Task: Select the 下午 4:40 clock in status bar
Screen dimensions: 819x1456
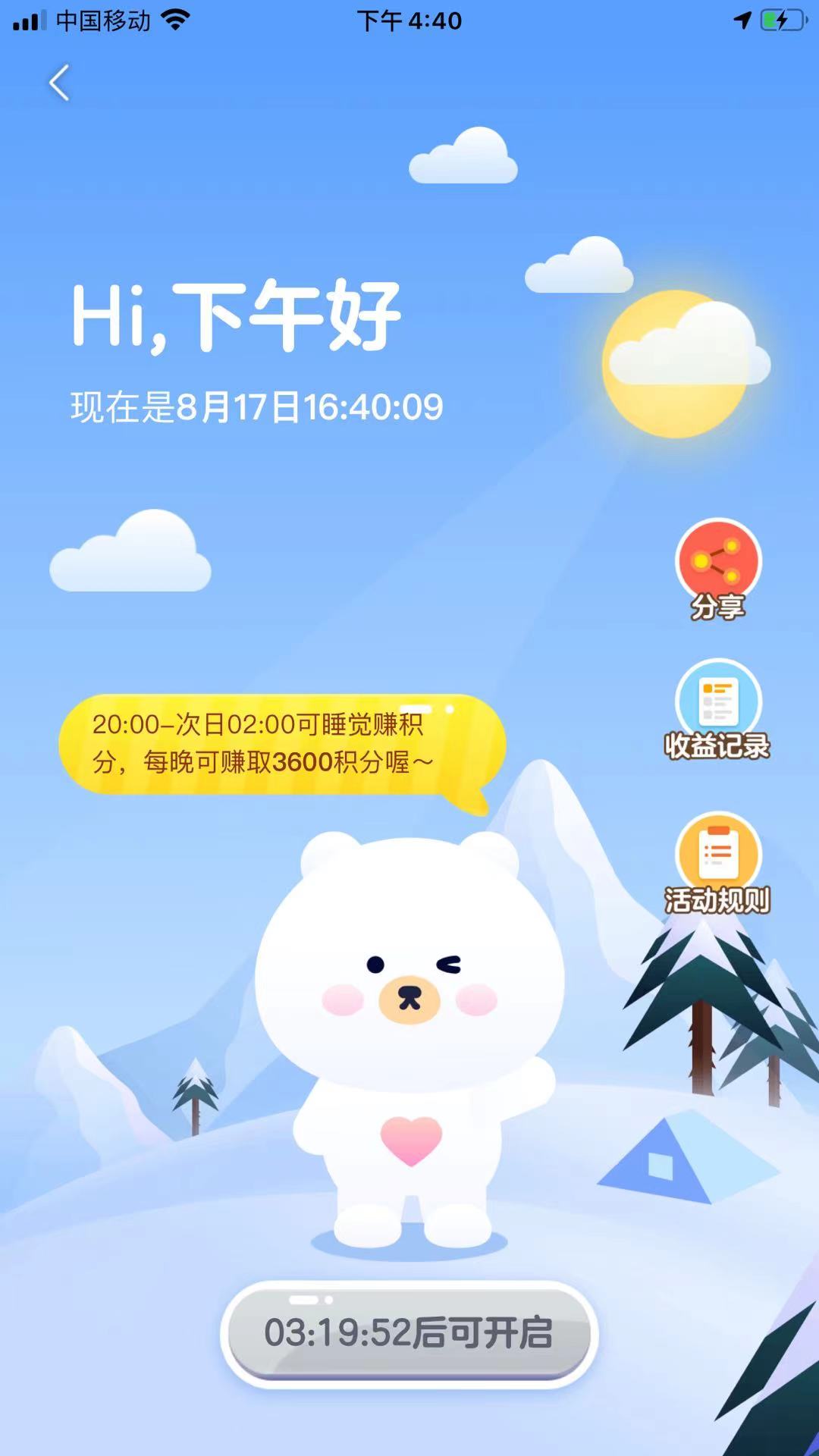Action: [x=408, y=21]
